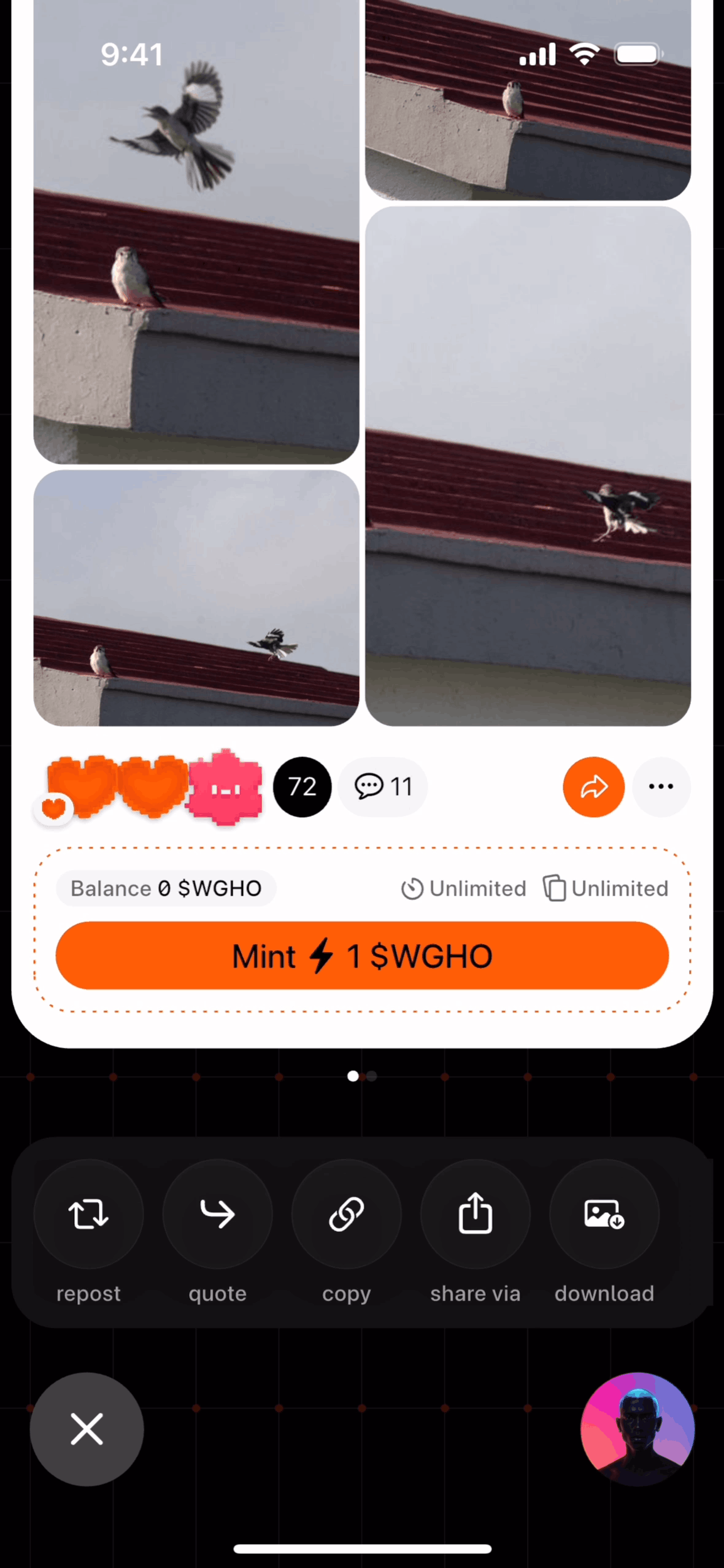Tap the Mint 1 $WGHO button

point(362,956)
